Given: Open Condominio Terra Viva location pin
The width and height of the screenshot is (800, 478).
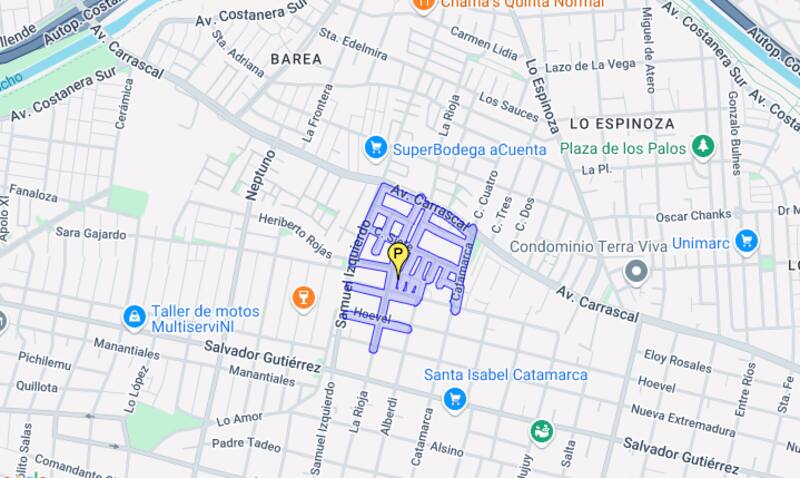Looking at the screenshot, I should [635, 270].
